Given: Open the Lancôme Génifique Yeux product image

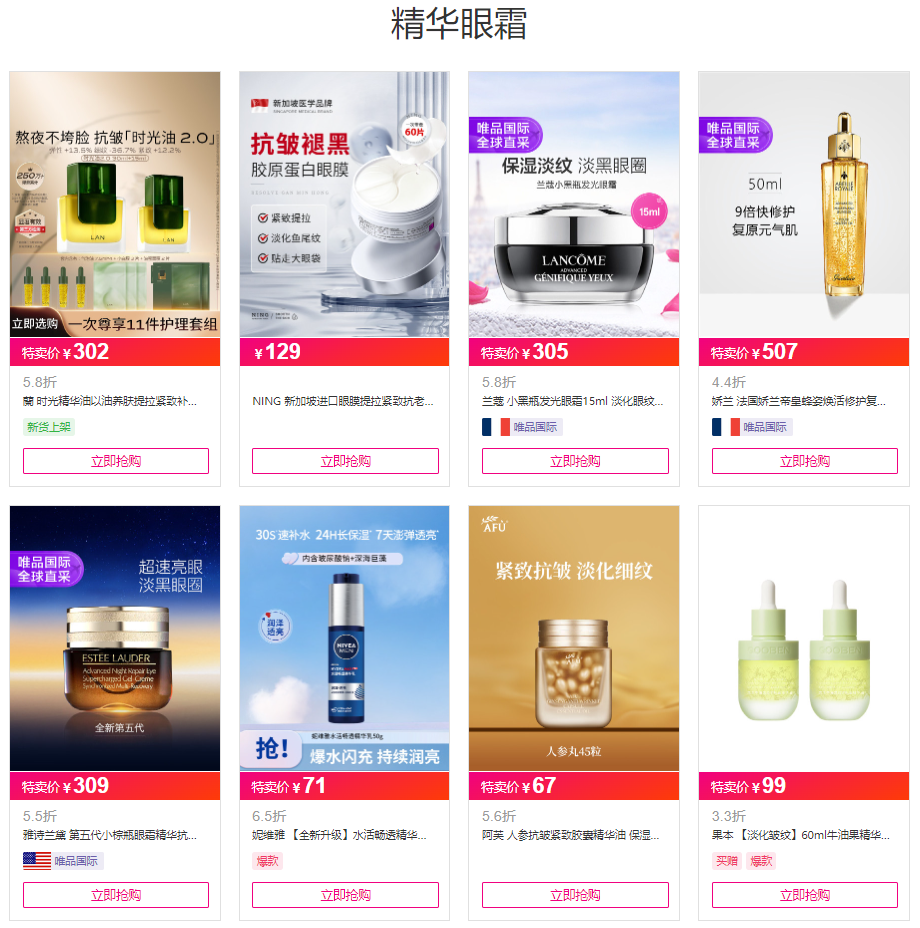Looking at the screenshot, I should [575, 205].
